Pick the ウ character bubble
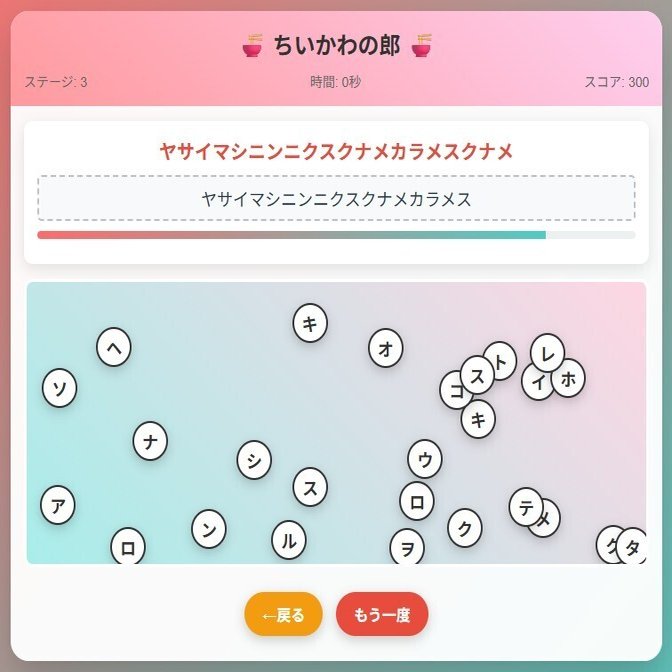672x672 pixels. click(425, 459)
